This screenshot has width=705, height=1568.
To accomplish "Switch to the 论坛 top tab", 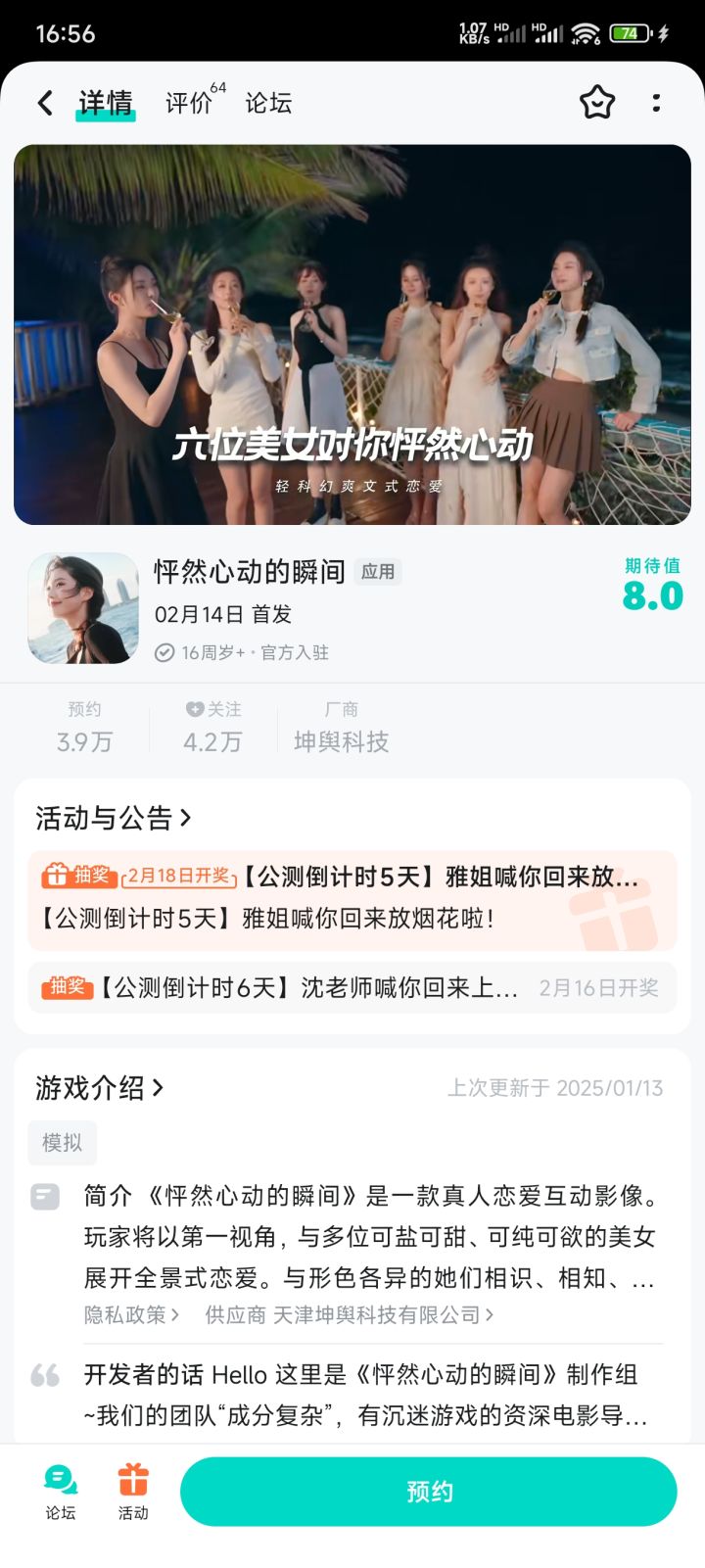I will tap(268, 103).
